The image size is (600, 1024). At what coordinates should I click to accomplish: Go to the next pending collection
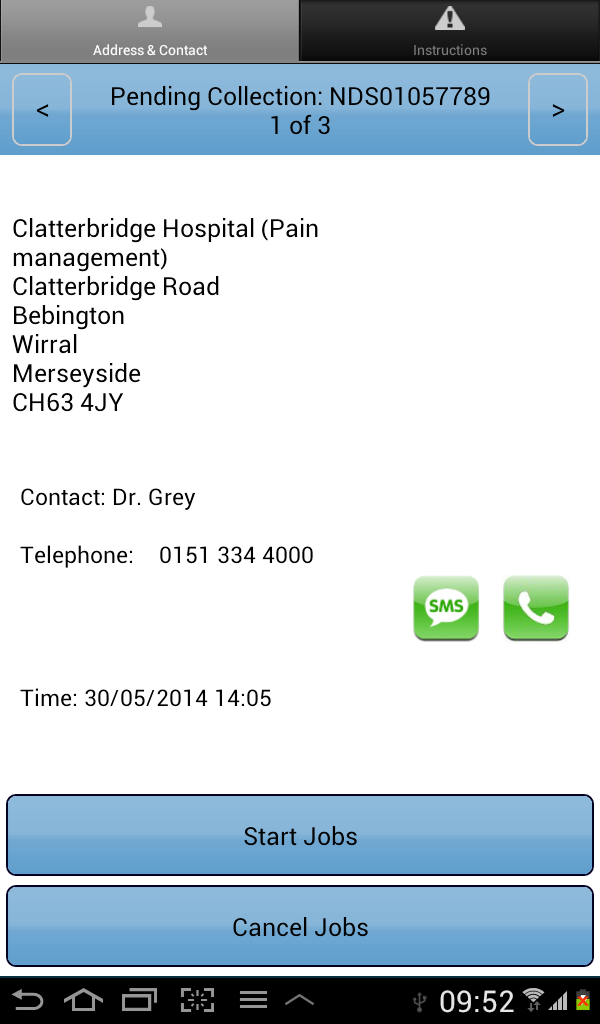click(558, 110)
